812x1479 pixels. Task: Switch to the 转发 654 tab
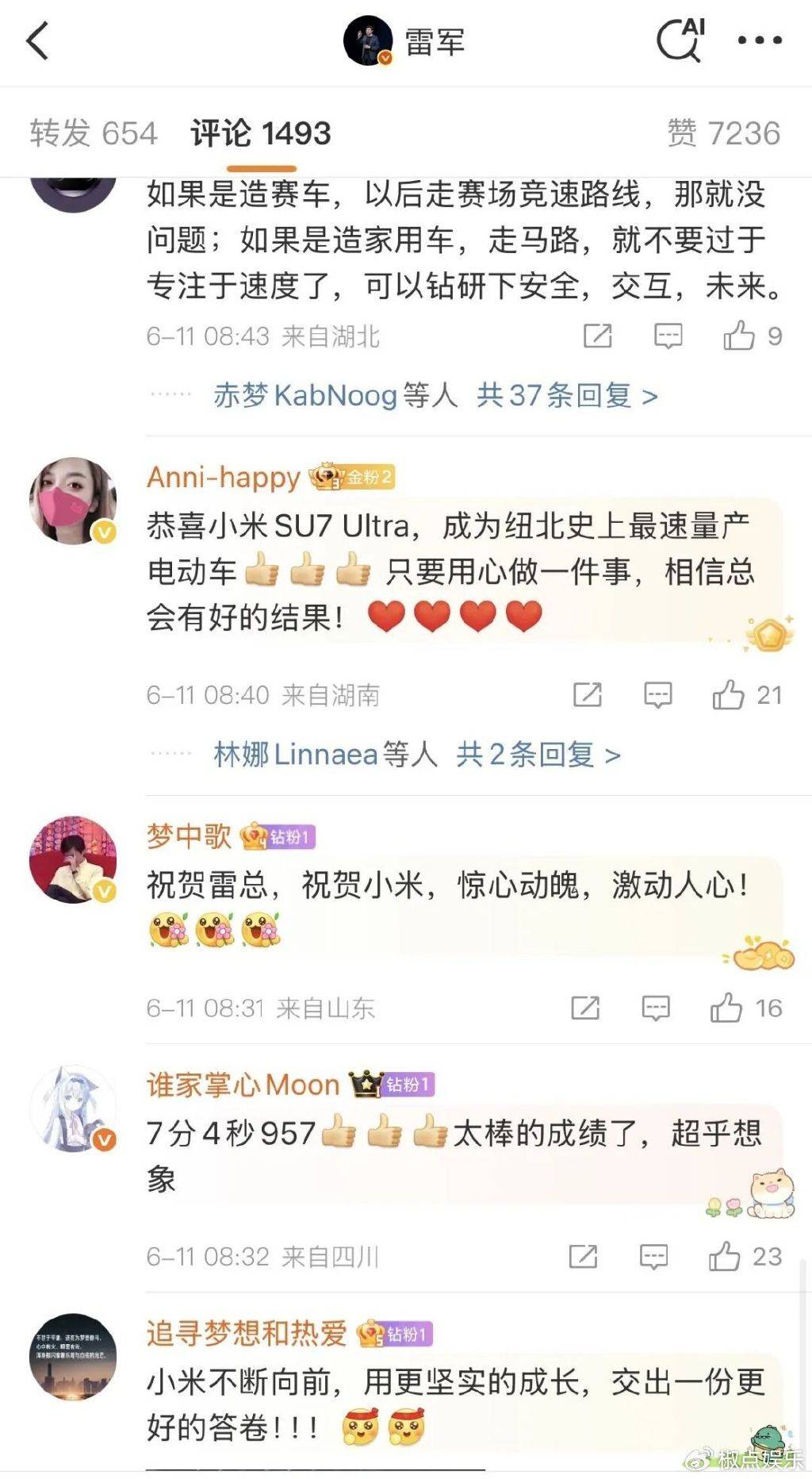pyautogui.click(x=94, y=133)
